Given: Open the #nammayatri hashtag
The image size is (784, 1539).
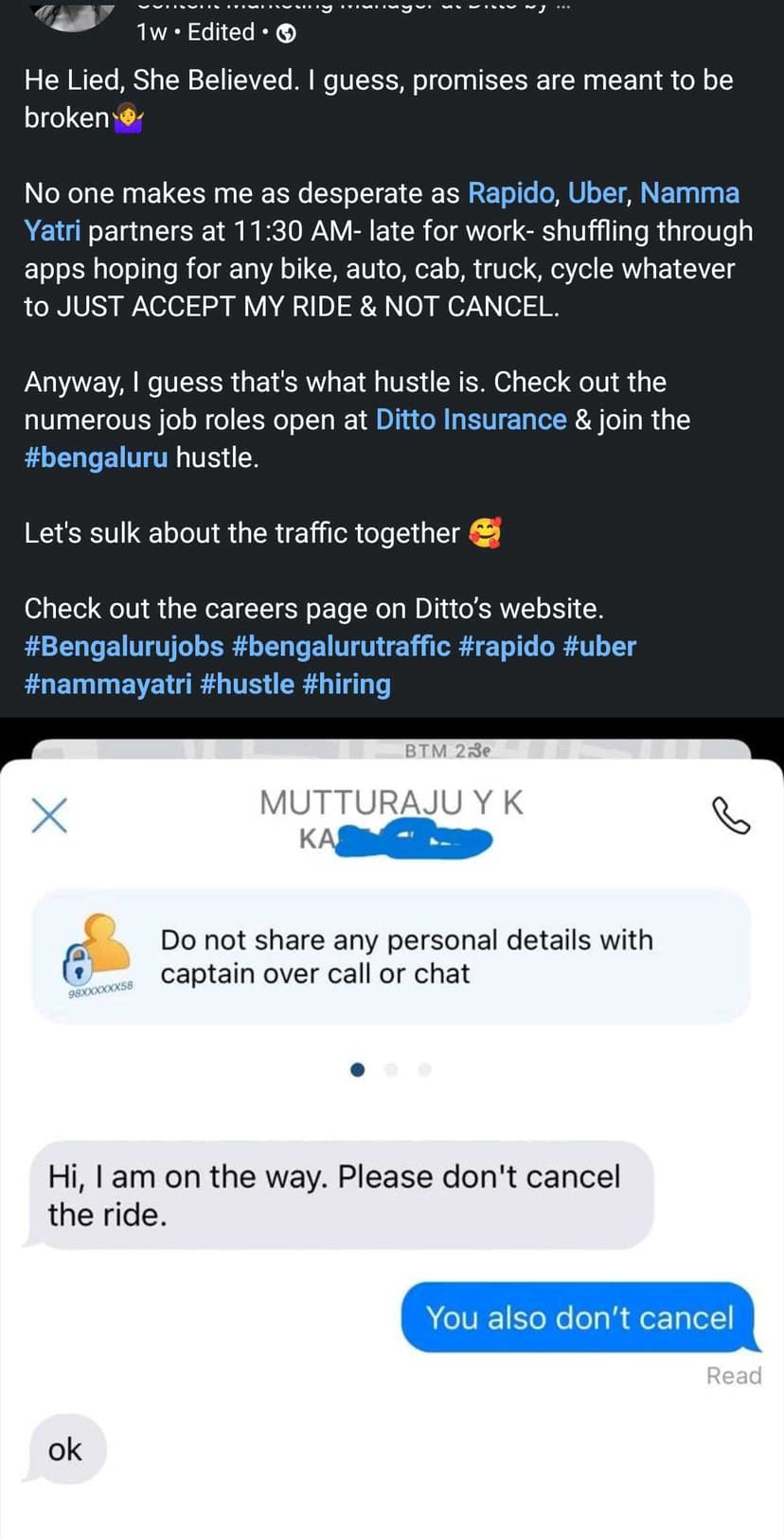Looking at the screenshot, I should 106,684.
